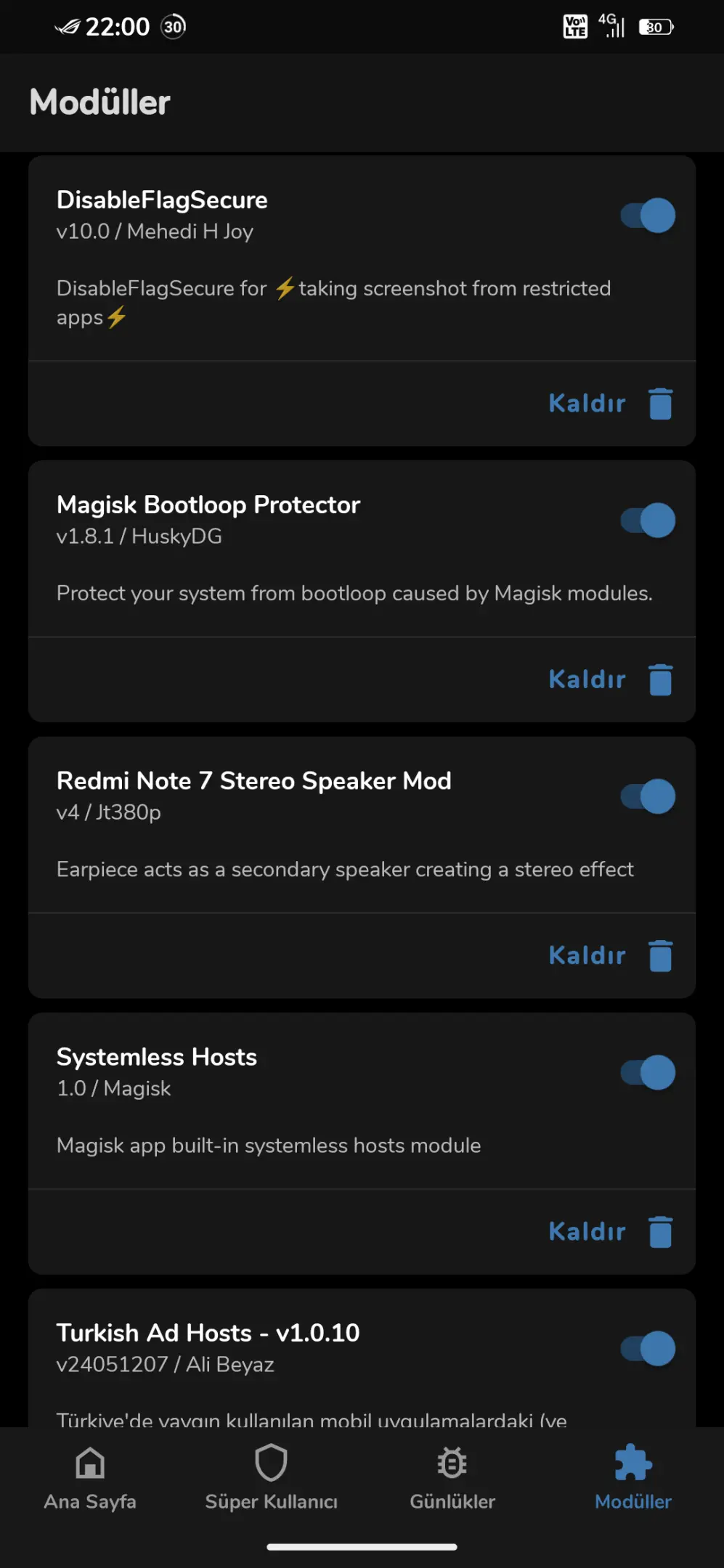Image resolution: width=724 pixels, height=1568 pixels.
Task: Turn off Magisk Bootloop Protector switch
Action: (x=648, y=520)
